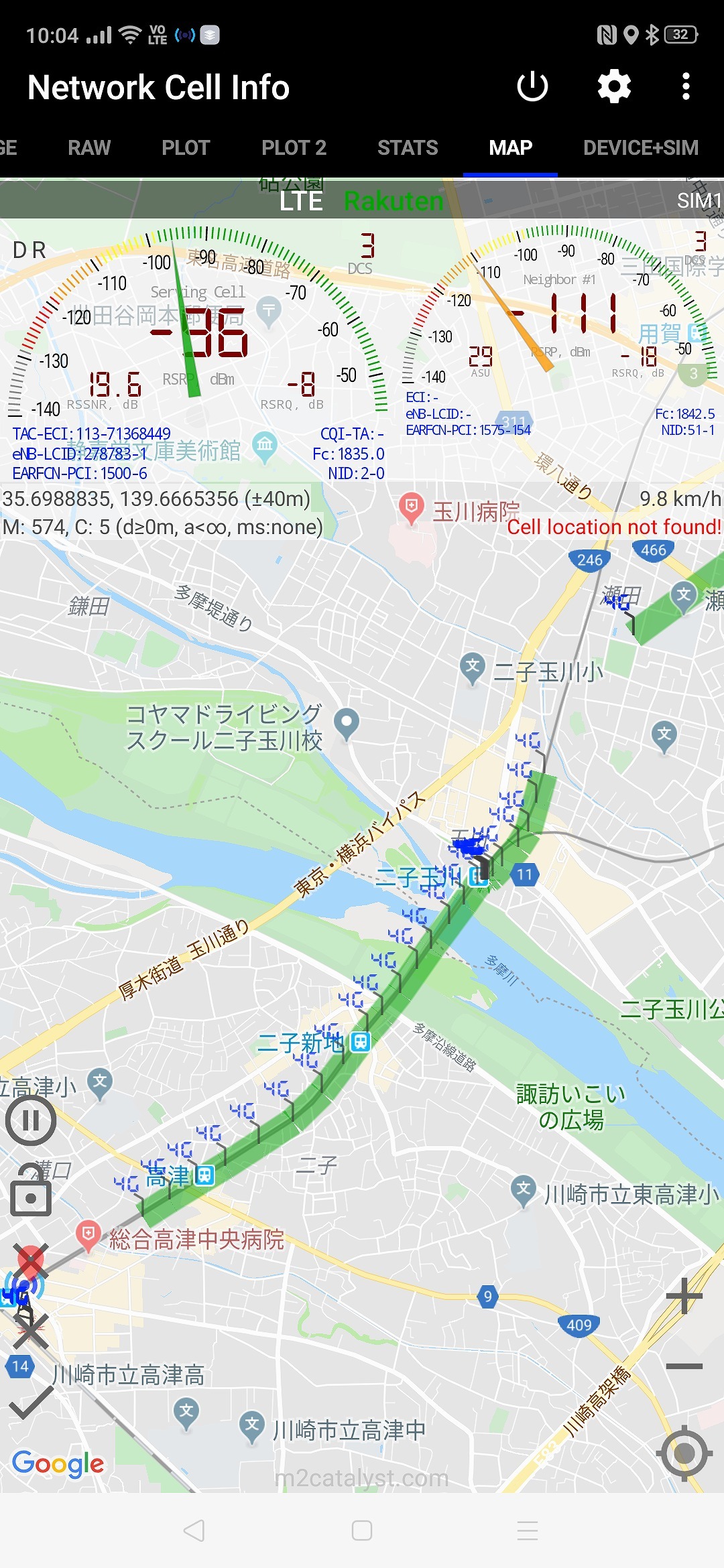724x1568 pixels.
Task: Zoom out with the minus button
Action: pos(684,1366)
